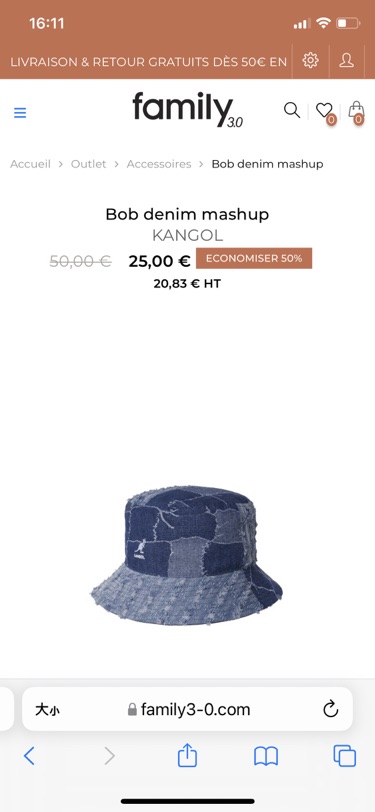Reload the page
375x812 pixels.
[x=330, y=709]
